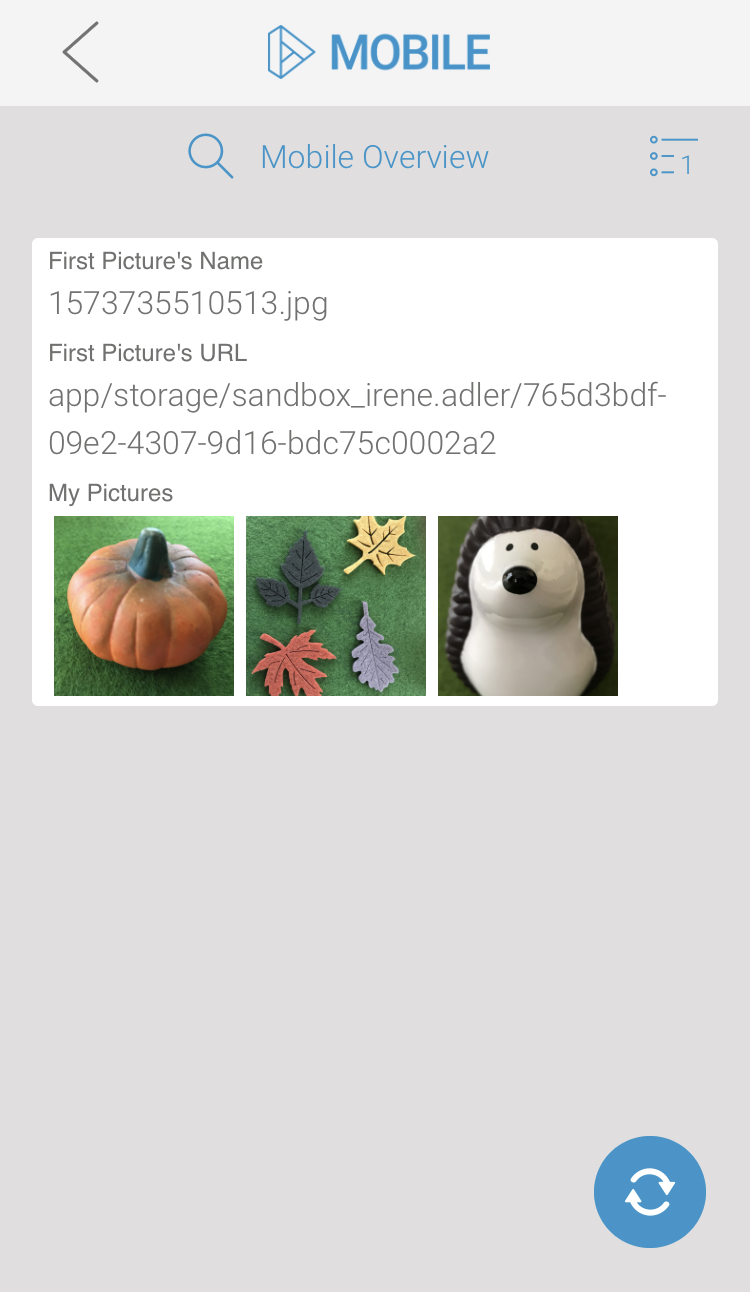Tap the search magnifier icon
This screenshot has width=750, height=1292.
(x=210, y=156)
